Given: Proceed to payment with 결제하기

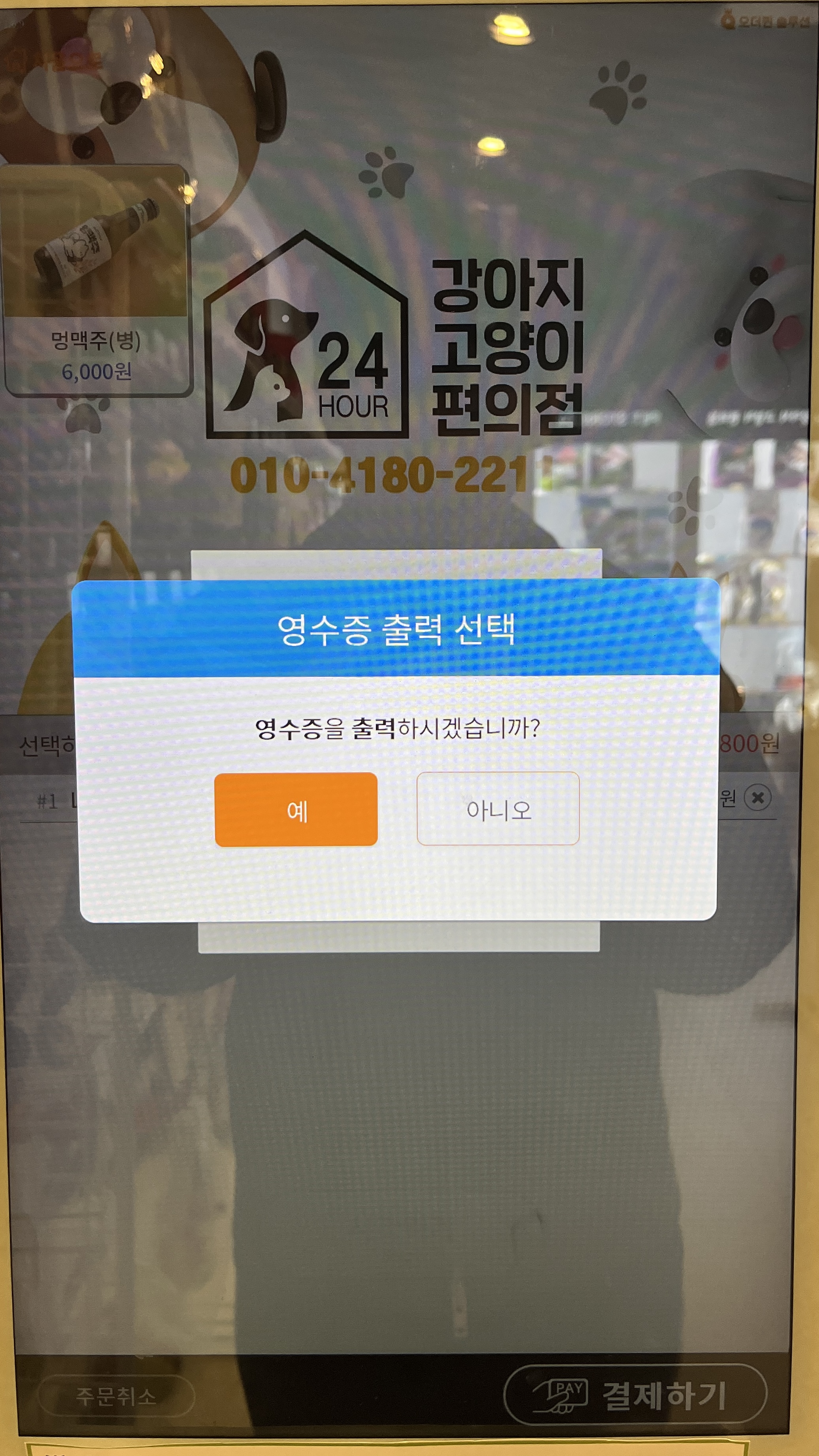Looking at the screenshot, I should 635,1395.
